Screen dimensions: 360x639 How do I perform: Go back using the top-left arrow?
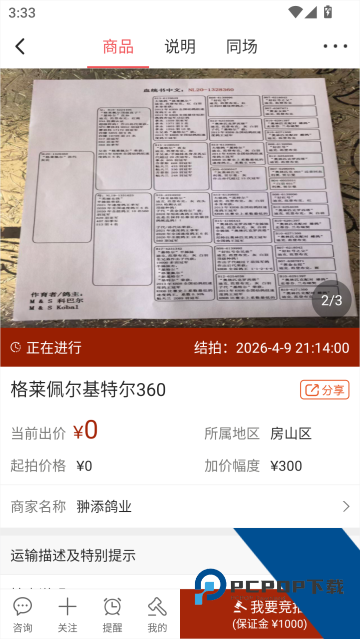coord(20,46)
